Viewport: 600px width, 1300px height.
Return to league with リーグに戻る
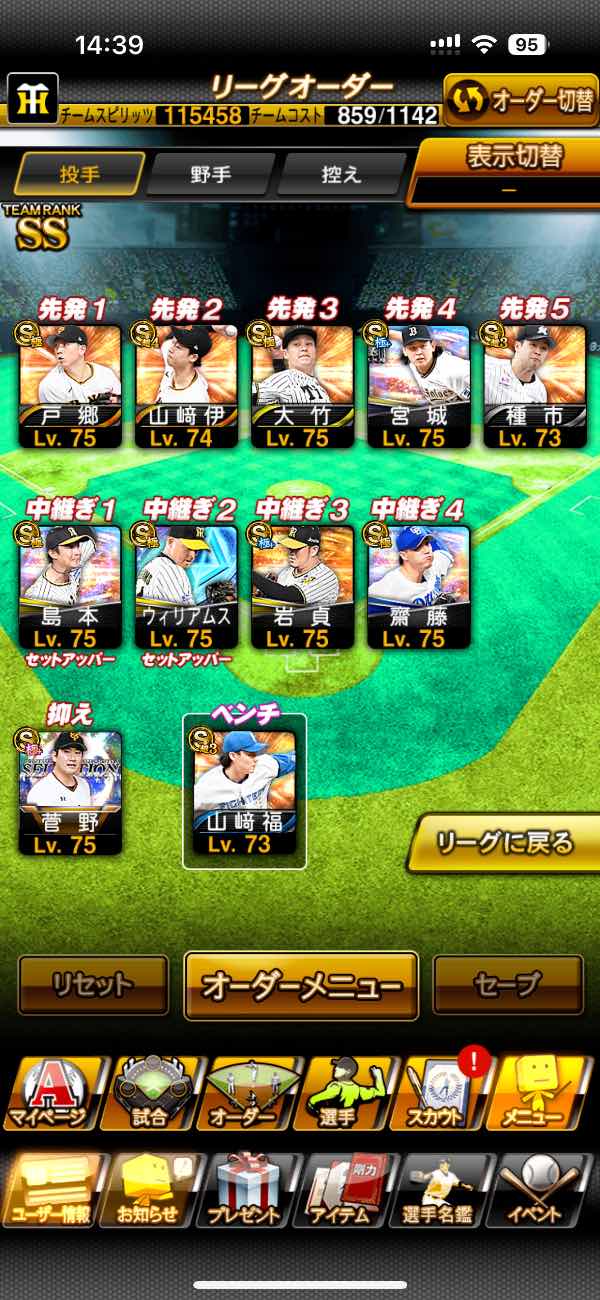[x=504, y=844]
